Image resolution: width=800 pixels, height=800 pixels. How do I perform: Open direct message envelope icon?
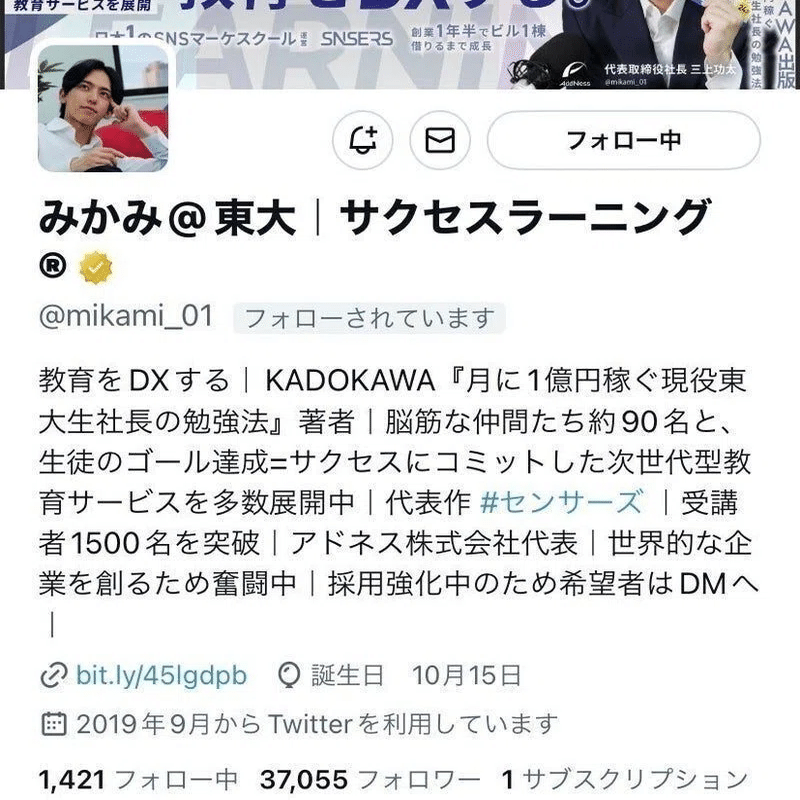click(440, 140)
